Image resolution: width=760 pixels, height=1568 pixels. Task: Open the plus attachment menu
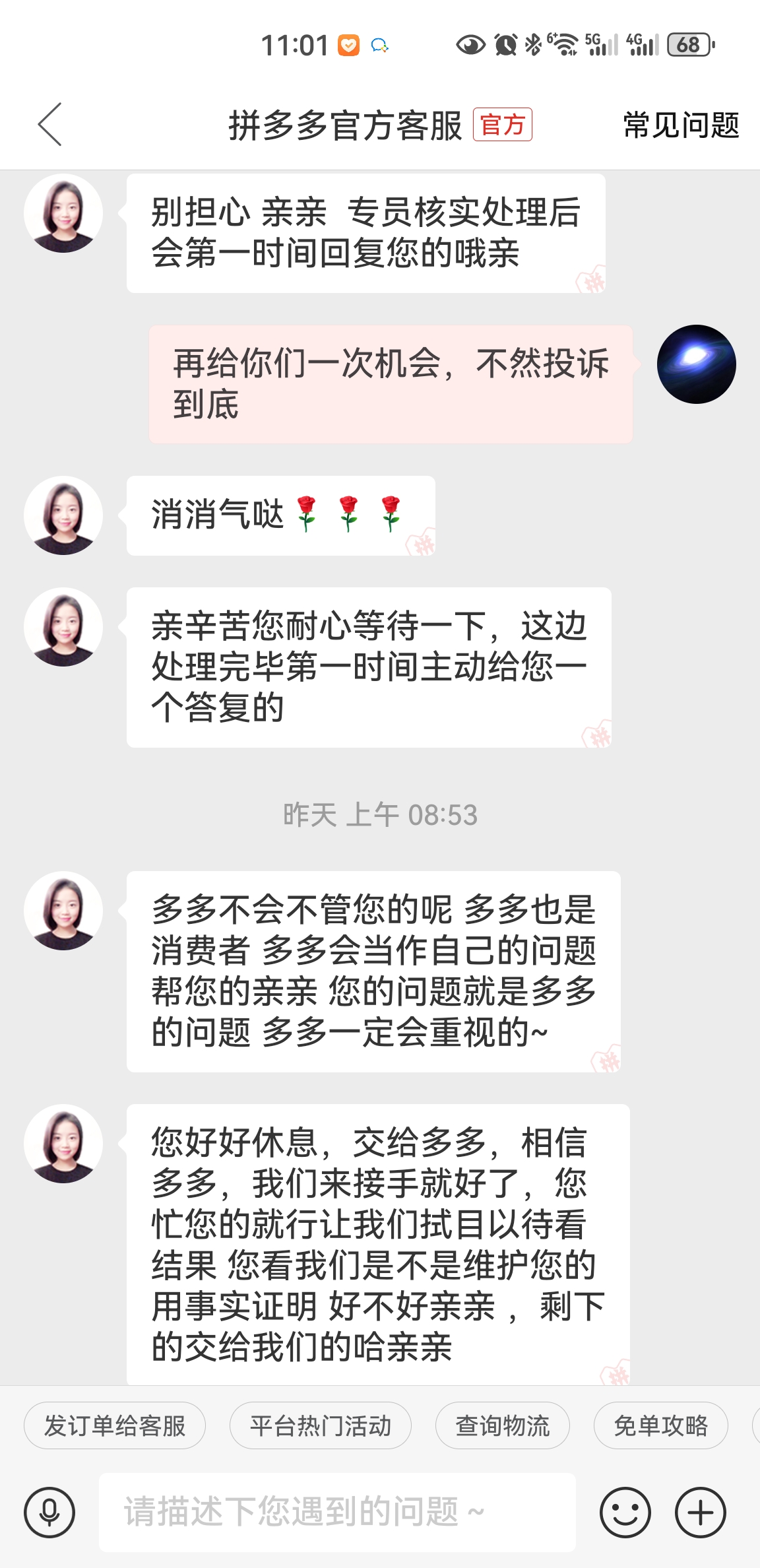tap(701, 1512)
